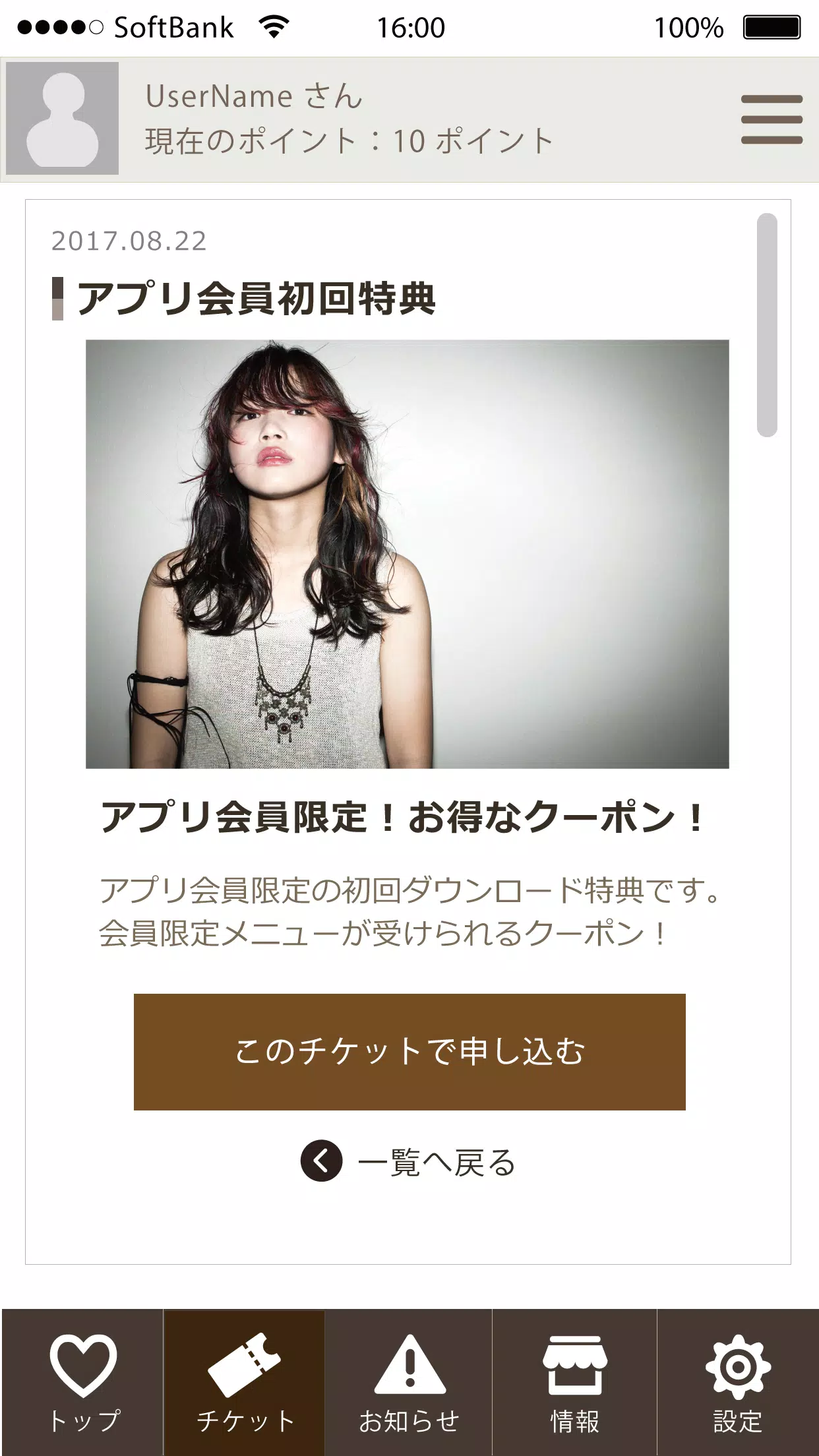Screen dimensions: 819x1456
Task: Tap the user profile avatar icon
Action: tap(64, 117)
